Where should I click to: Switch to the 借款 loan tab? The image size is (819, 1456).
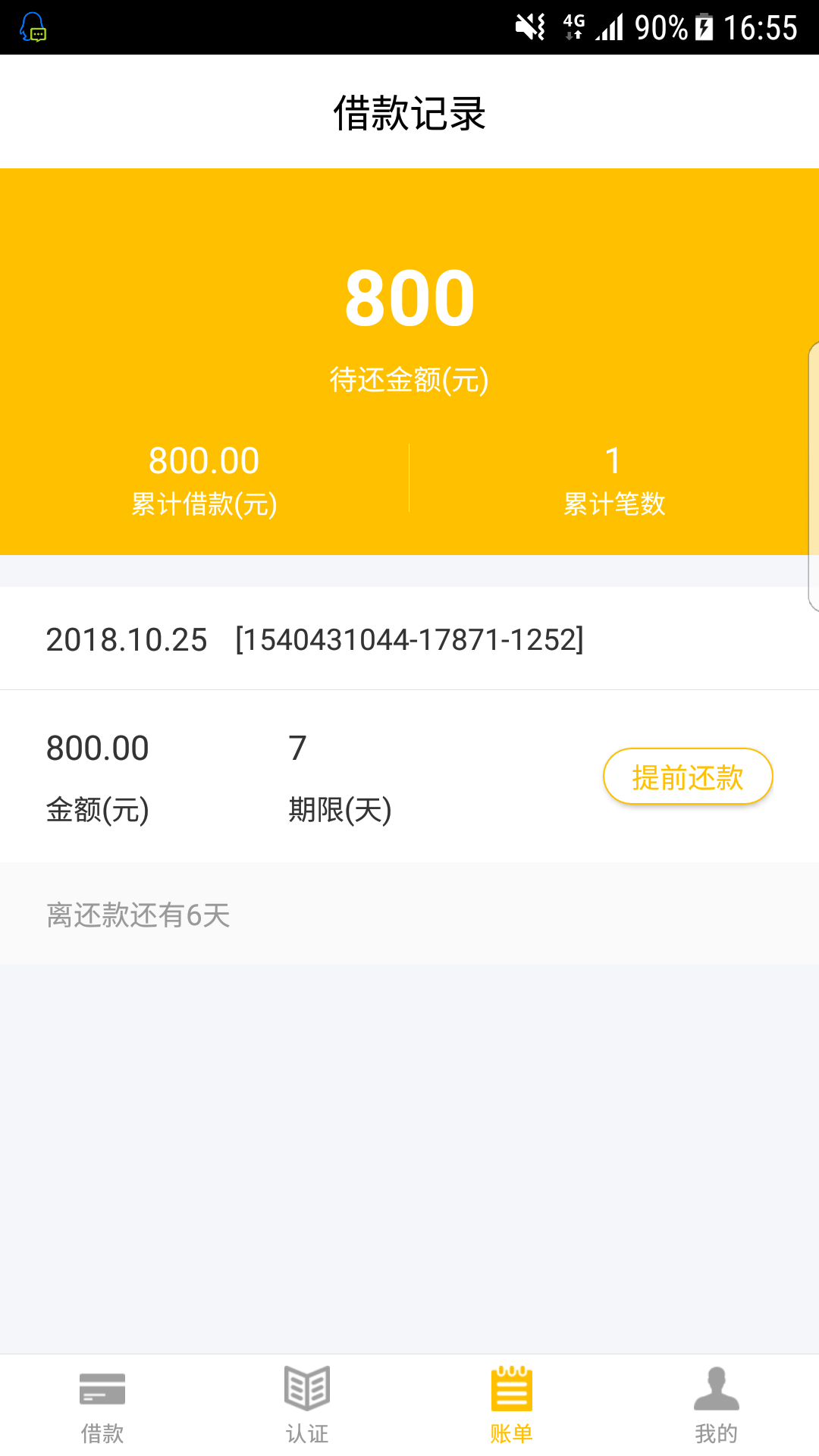102,1405
